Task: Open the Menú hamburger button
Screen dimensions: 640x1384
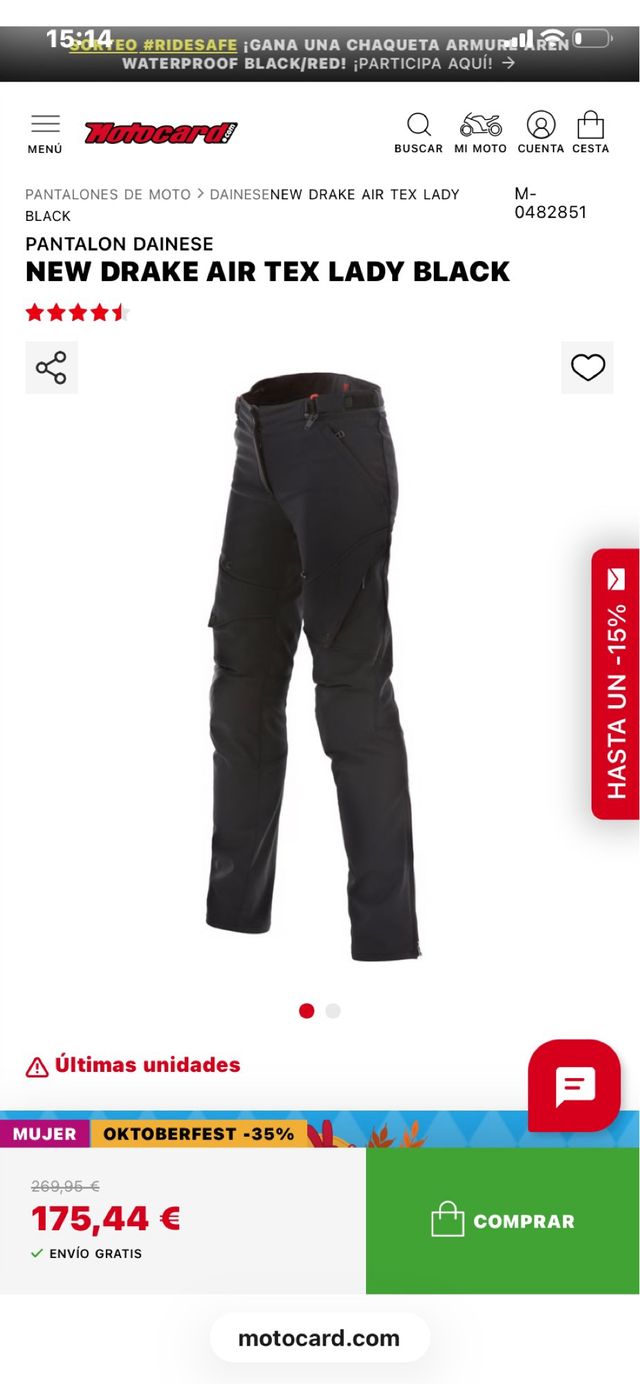Action: [x=45, y=133]
